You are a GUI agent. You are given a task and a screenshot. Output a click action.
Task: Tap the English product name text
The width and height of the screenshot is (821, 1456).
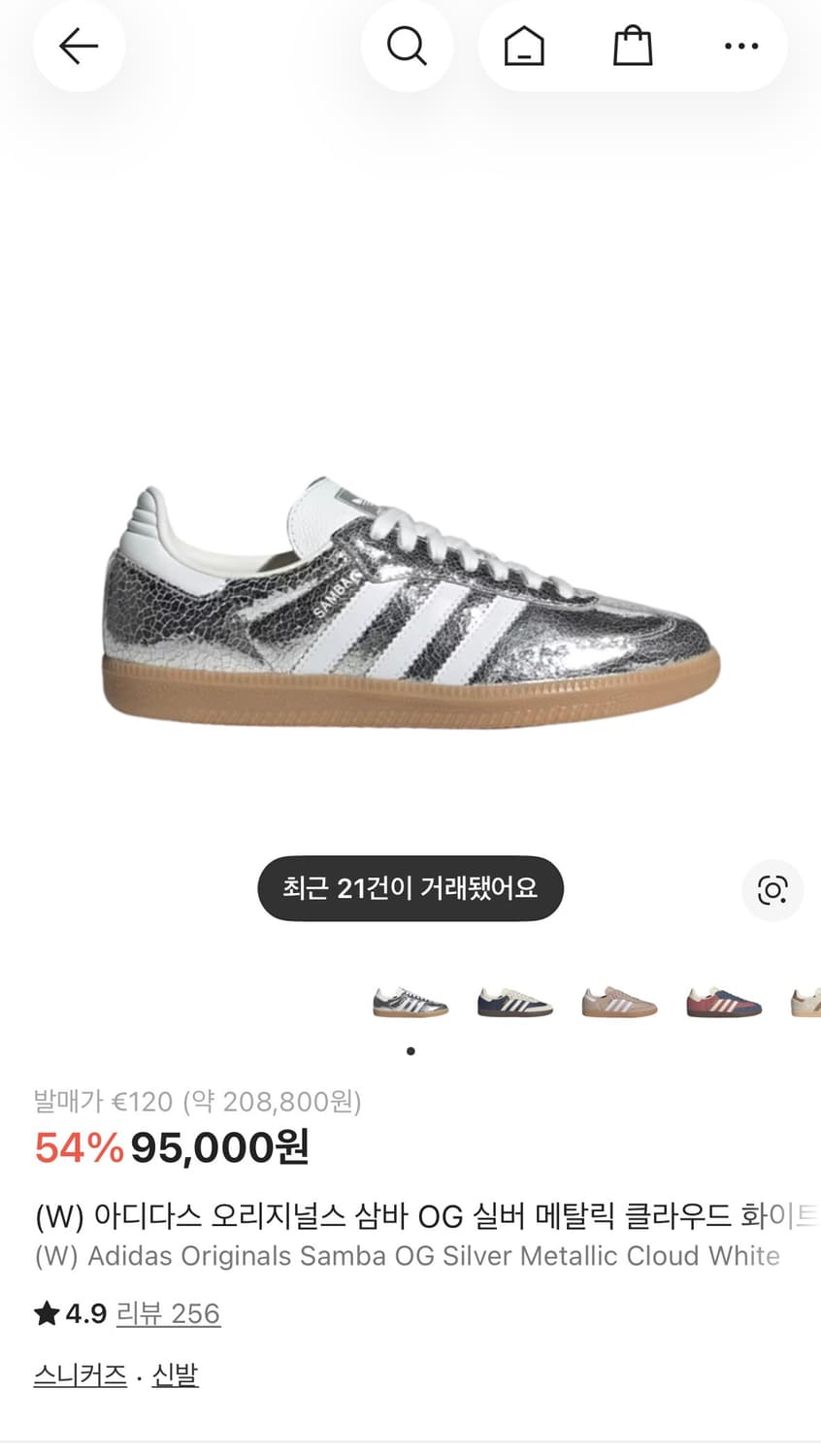coord(408,1255)
